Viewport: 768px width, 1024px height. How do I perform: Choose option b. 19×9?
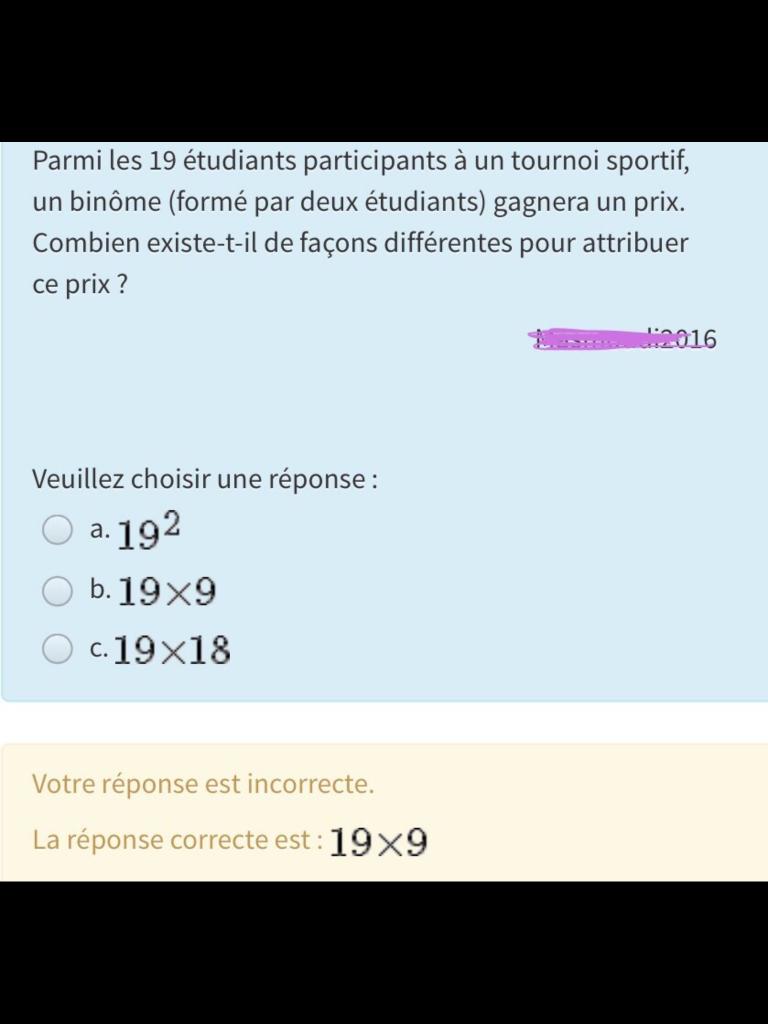click(x=58, y=591)
